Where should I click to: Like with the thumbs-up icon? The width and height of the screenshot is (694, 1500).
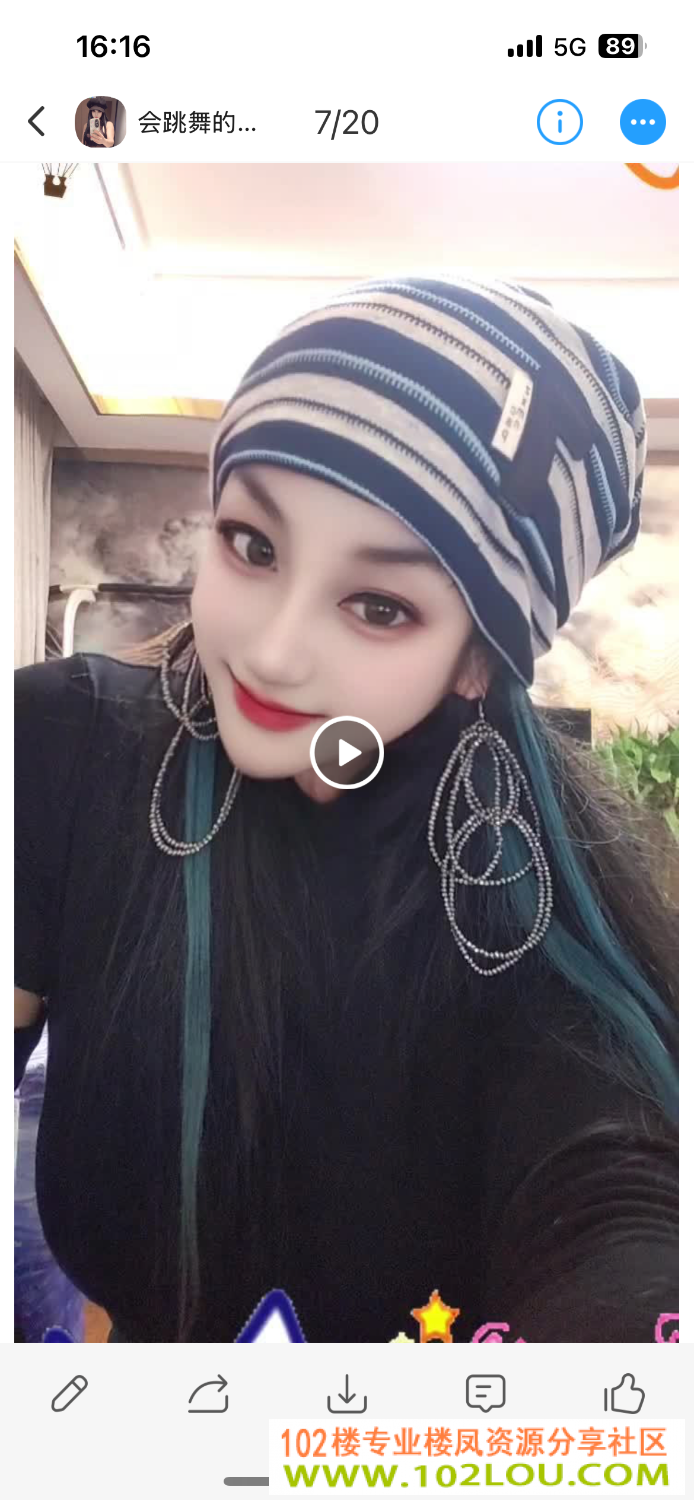pyautogui.click(x=624, y=1393)
